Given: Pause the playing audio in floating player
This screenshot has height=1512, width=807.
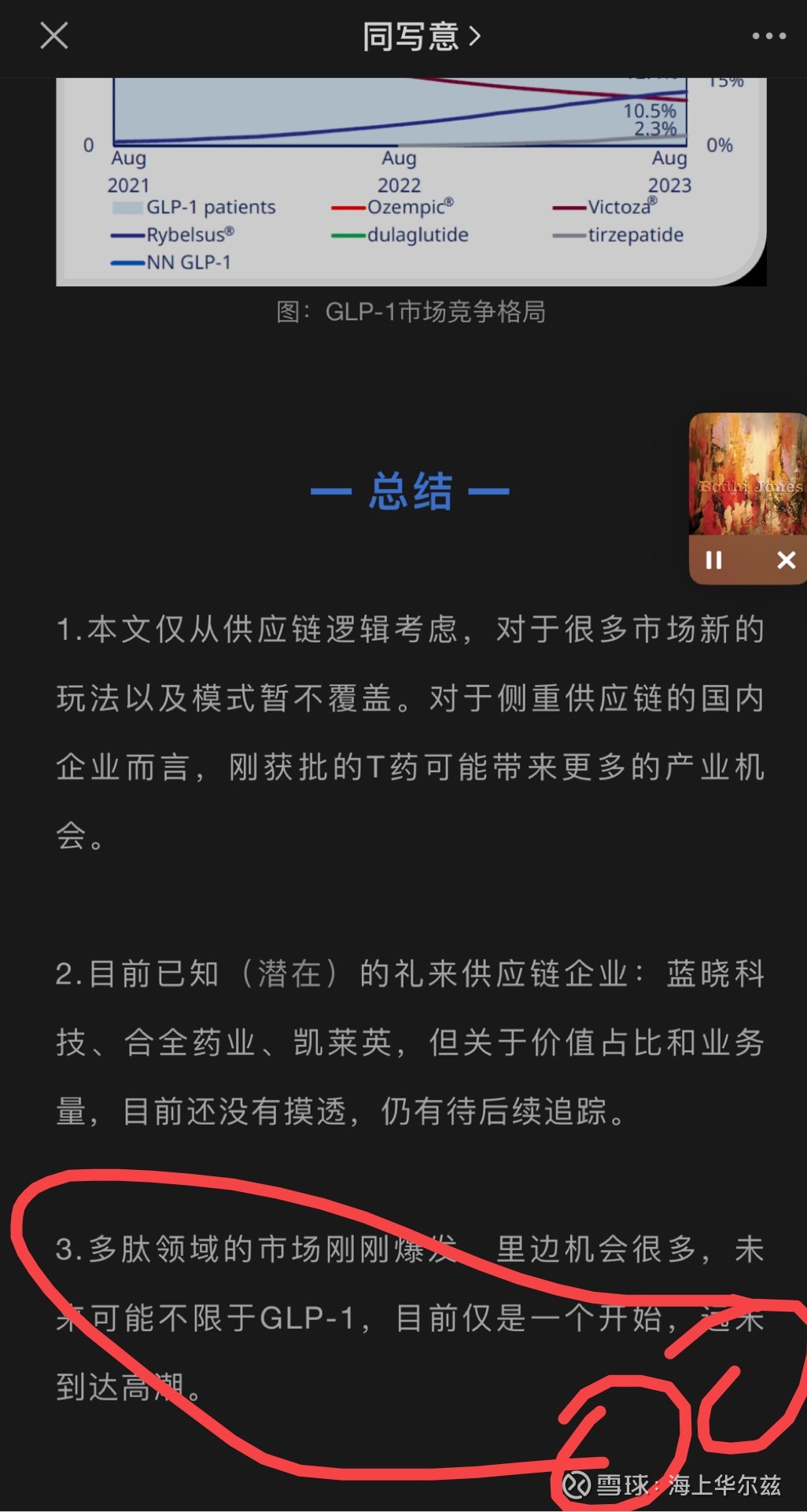Looking at the screenshot, I should click(713, 561).
